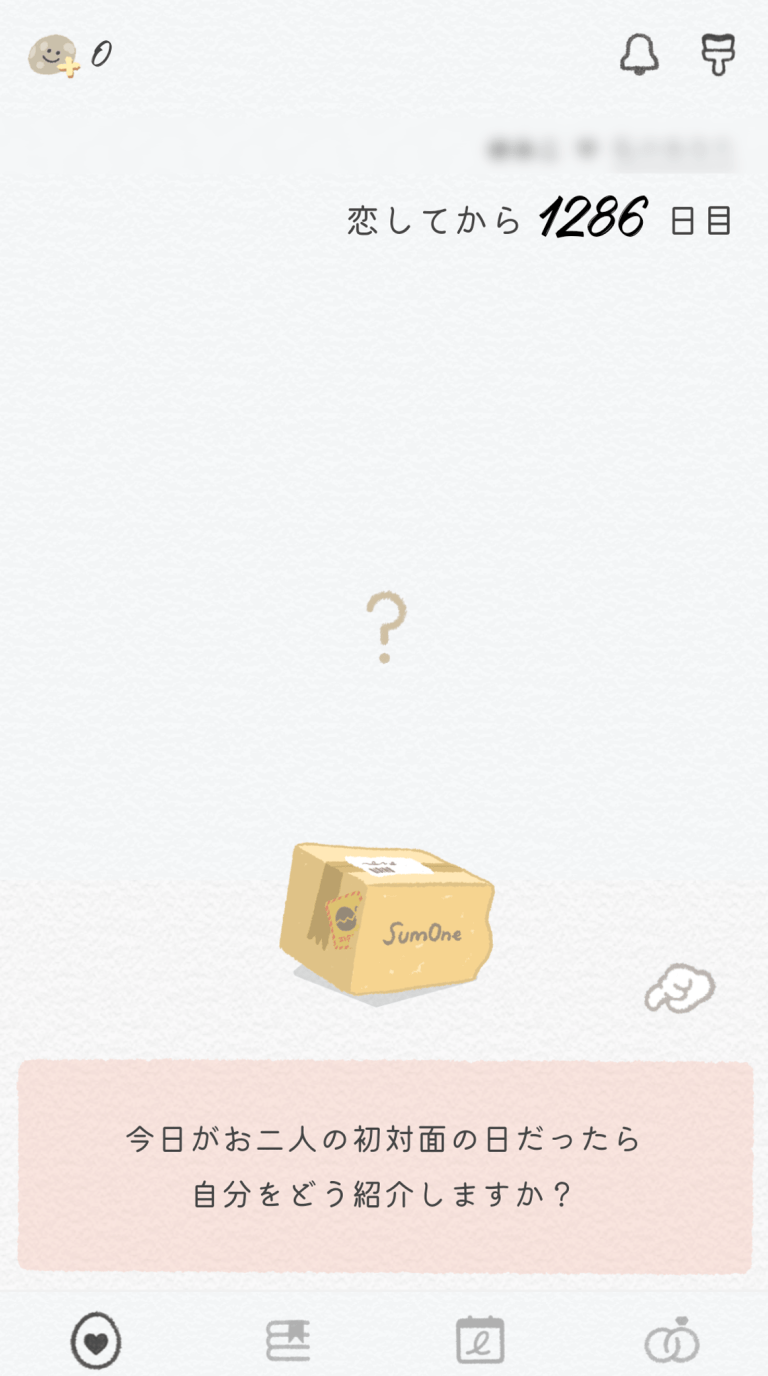Open the pebble coin balance
This screenshot has width=768, height=1376.
[66, 55]
